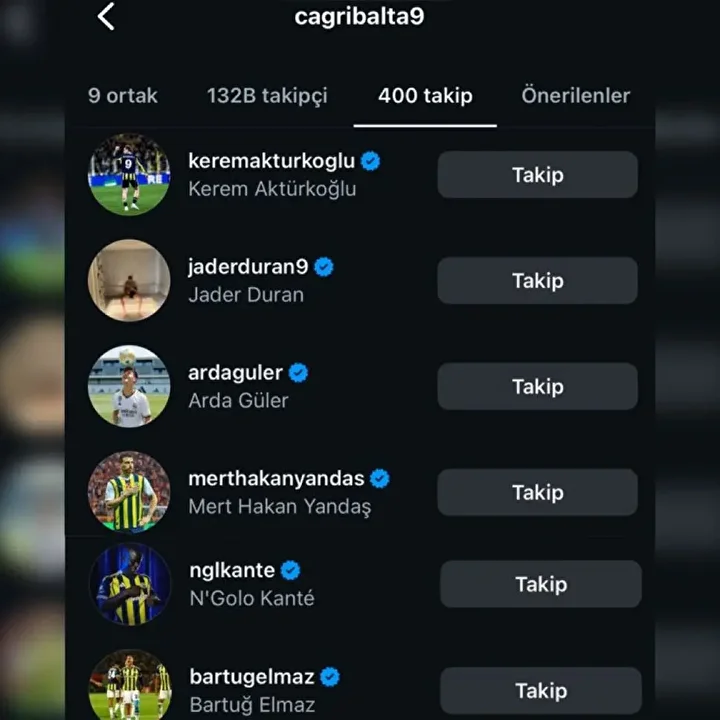The image size is (720, 720).
Task: Open the 132B takipçi tab
Action: (267, 96)
